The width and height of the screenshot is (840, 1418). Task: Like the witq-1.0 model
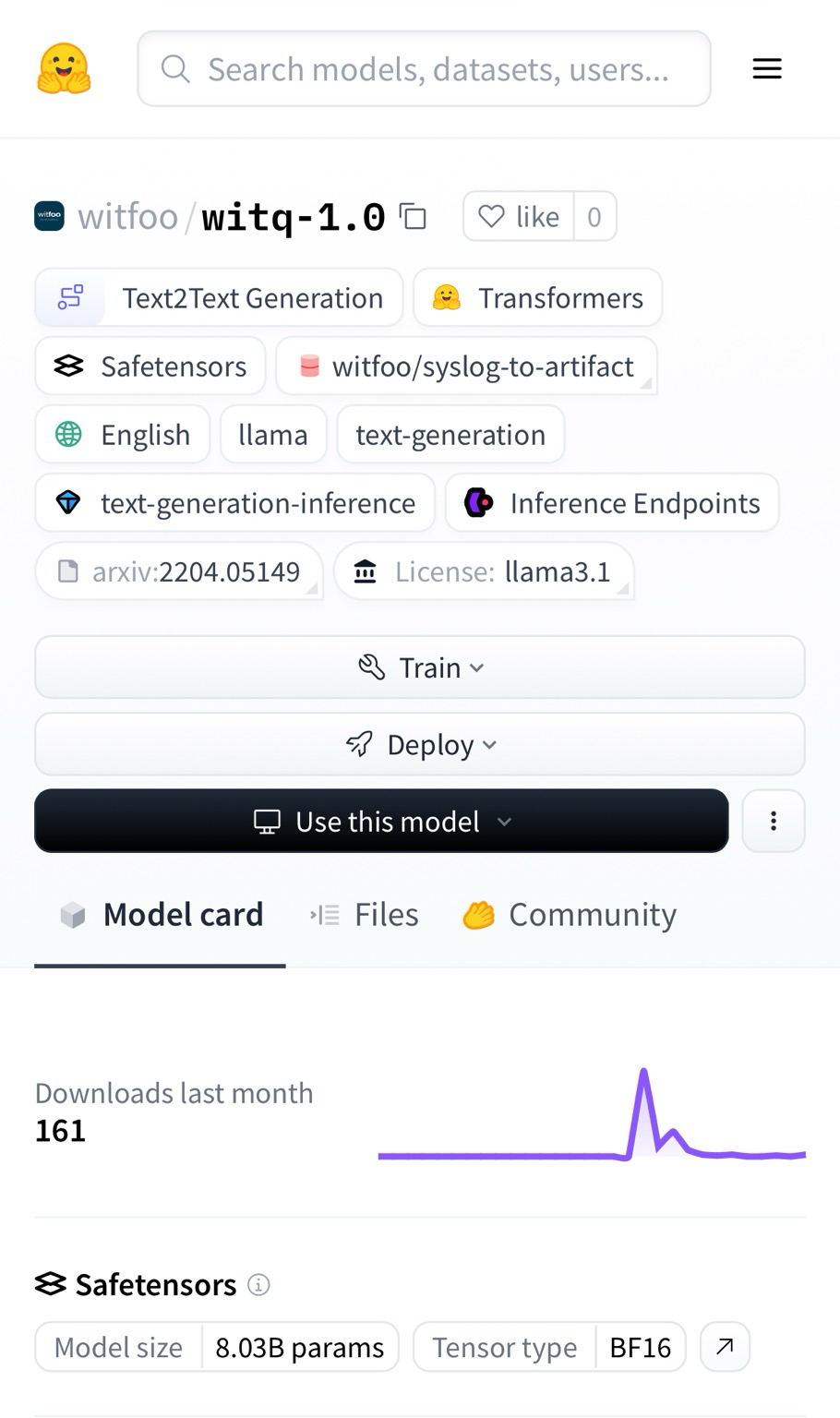pos(518,216)
